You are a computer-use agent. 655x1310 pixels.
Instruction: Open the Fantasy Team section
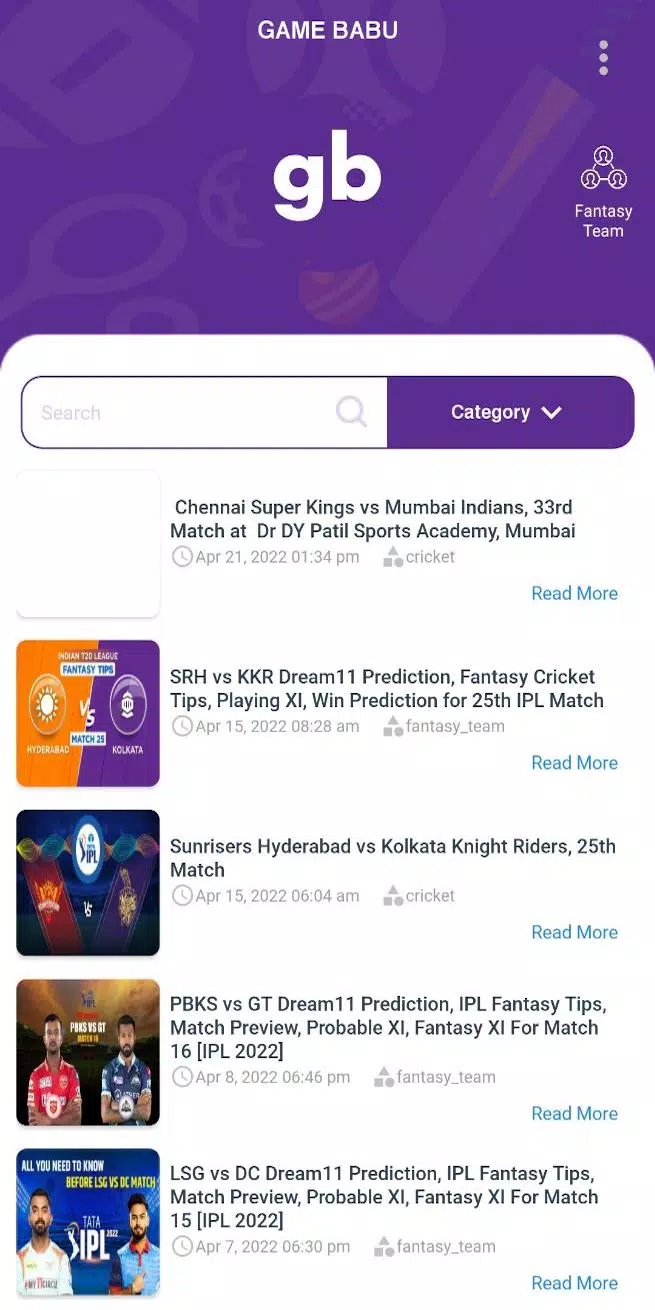[x=603, y=193]
